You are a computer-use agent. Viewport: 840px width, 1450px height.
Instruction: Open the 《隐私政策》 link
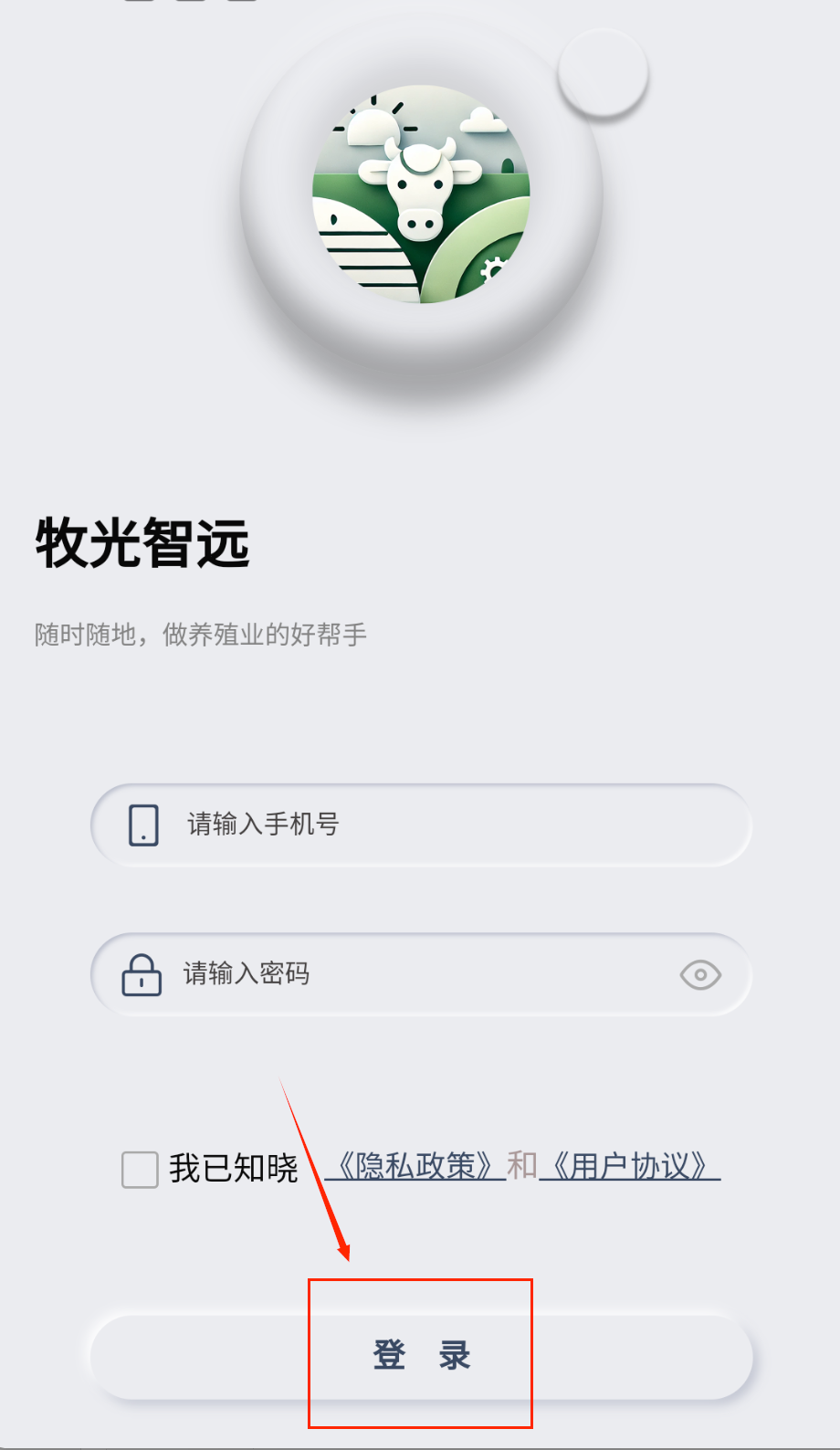[x=415, y=1166]
